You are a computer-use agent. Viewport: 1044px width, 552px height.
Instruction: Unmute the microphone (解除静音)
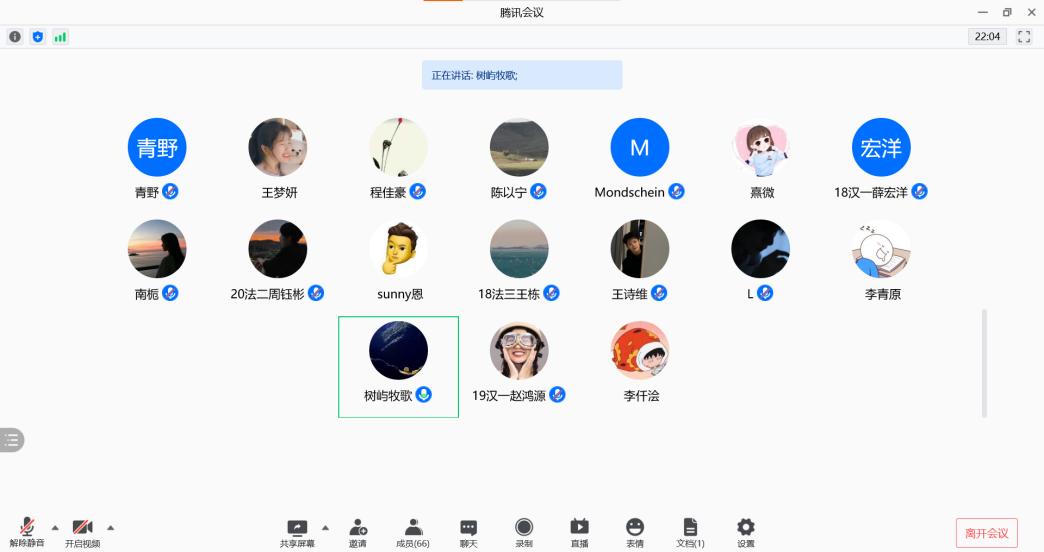click(x=27, y=531)
